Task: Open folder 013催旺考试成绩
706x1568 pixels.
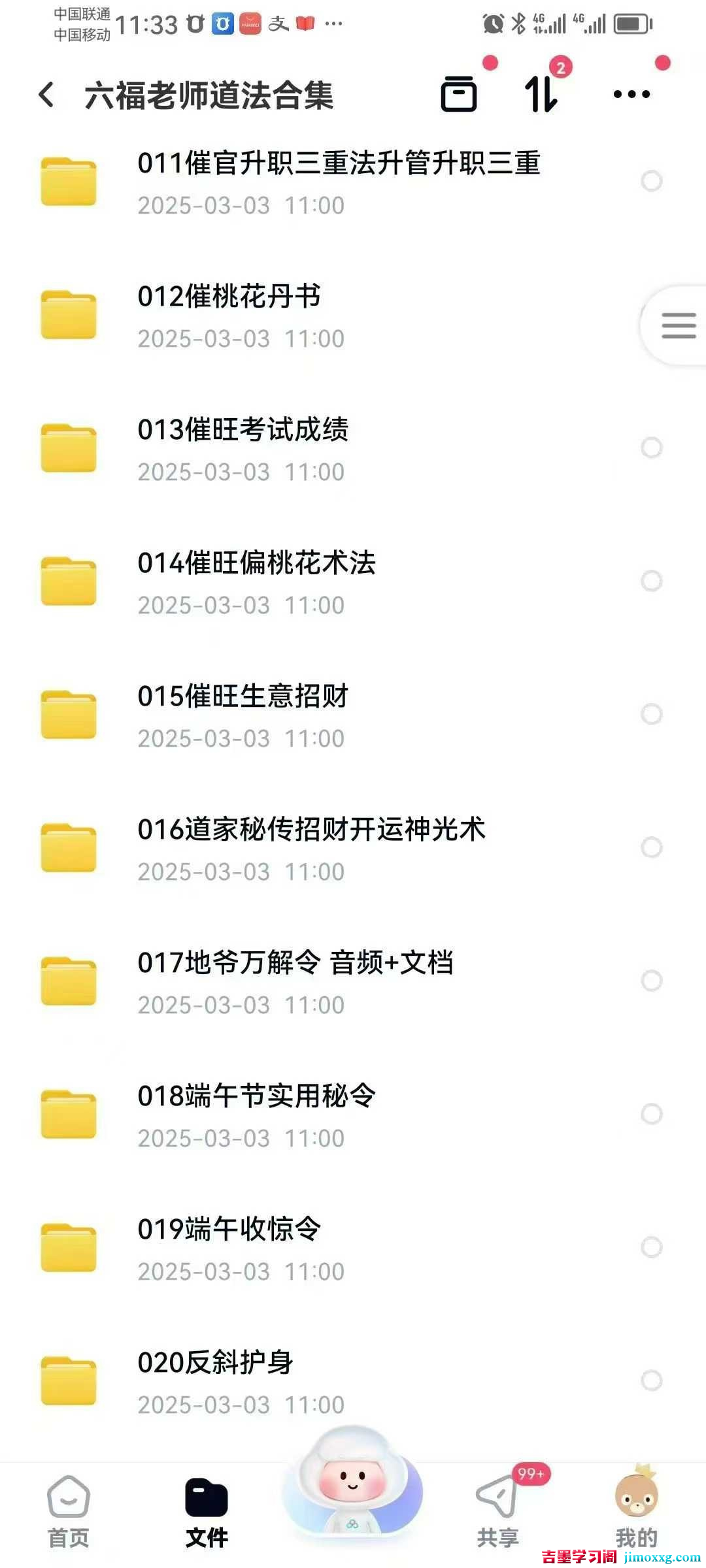Action: (x=261, y=448)
